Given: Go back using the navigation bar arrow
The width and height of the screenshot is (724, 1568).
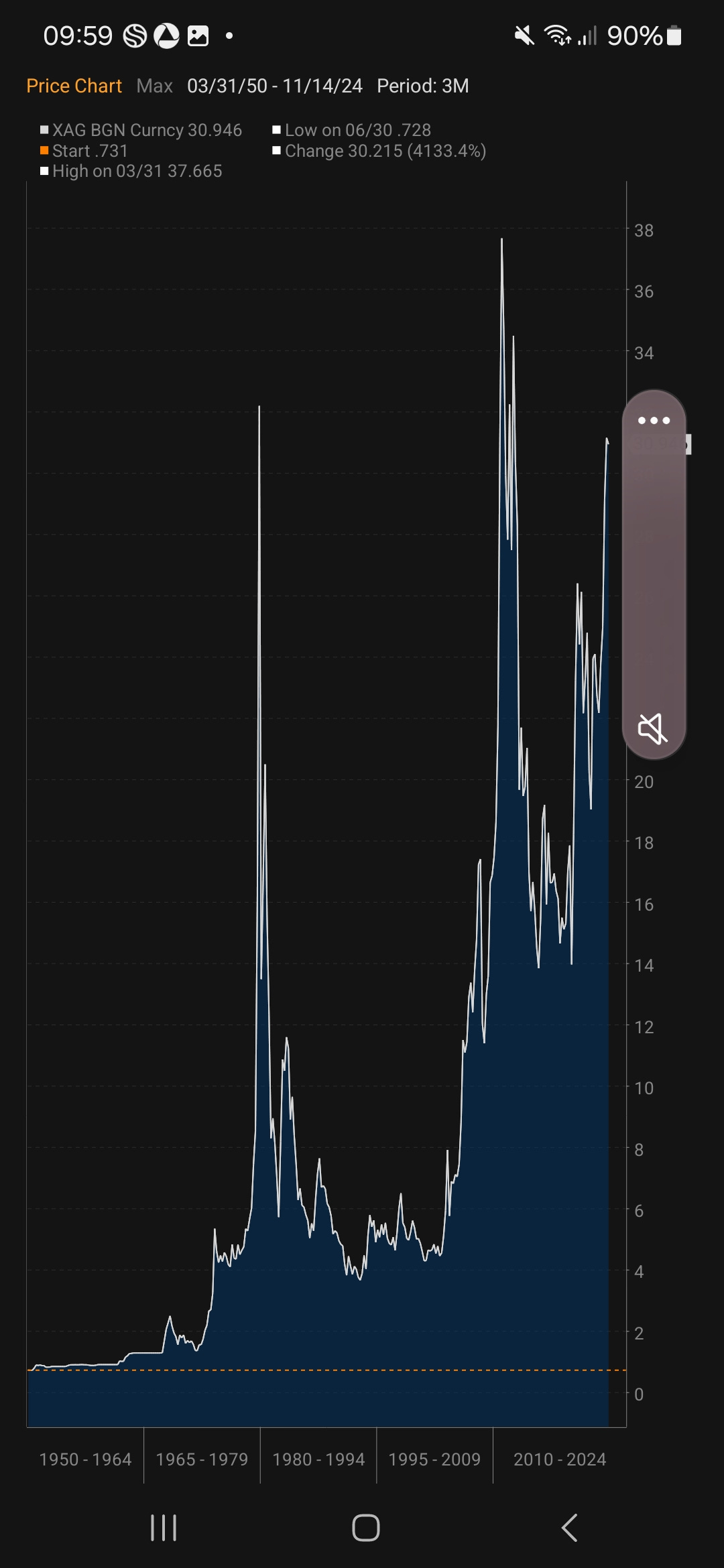Looking at the screenshot, I should tap(569, 1528).
